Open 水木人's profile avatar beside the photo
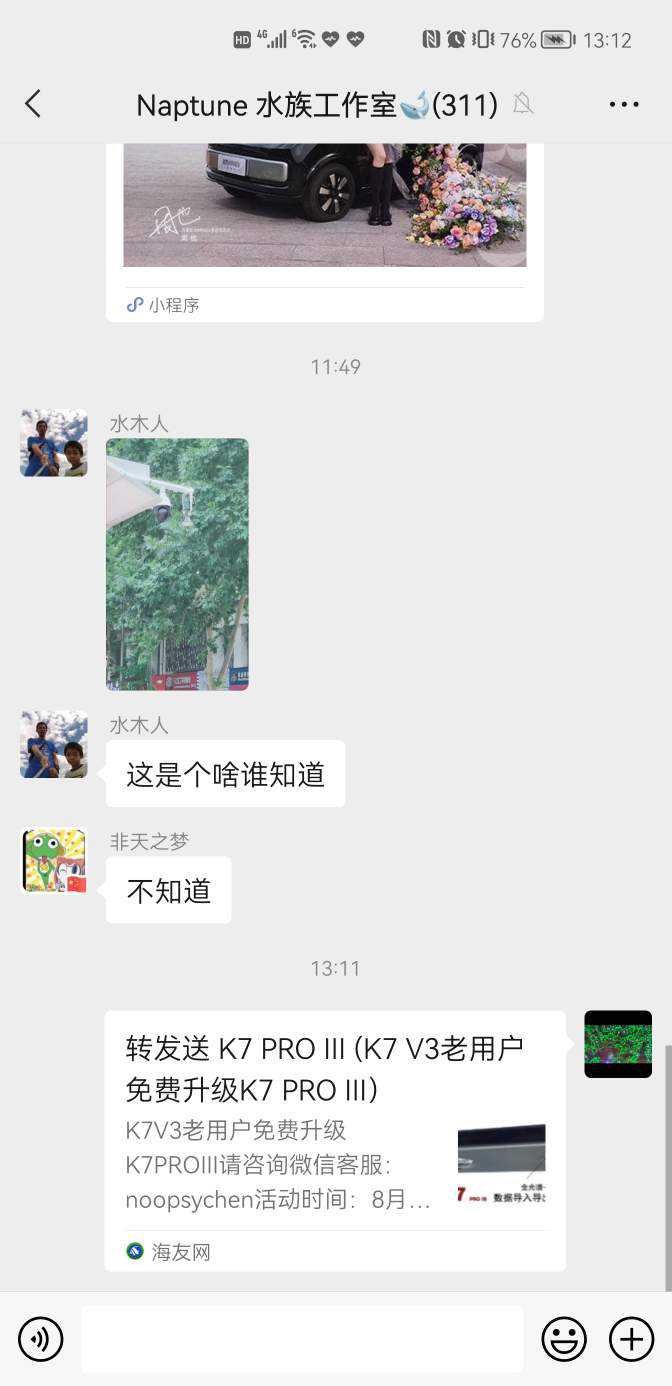The image size is (672, 1386). [54, 443]
